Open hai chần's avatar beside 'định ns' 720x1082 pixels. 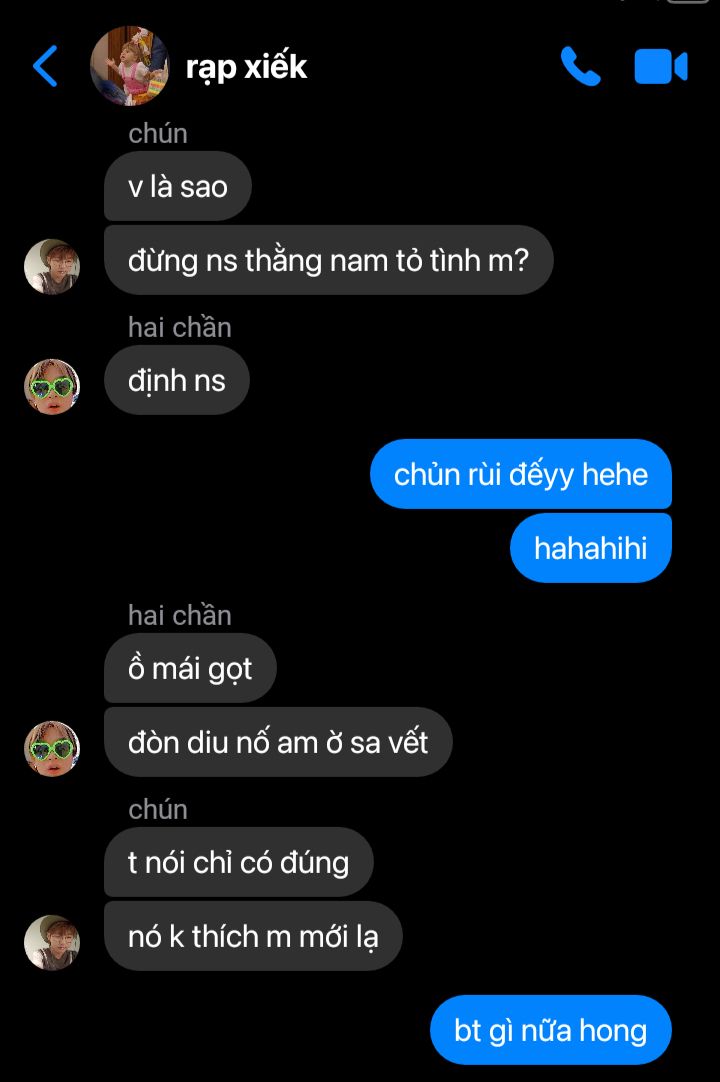52,387
